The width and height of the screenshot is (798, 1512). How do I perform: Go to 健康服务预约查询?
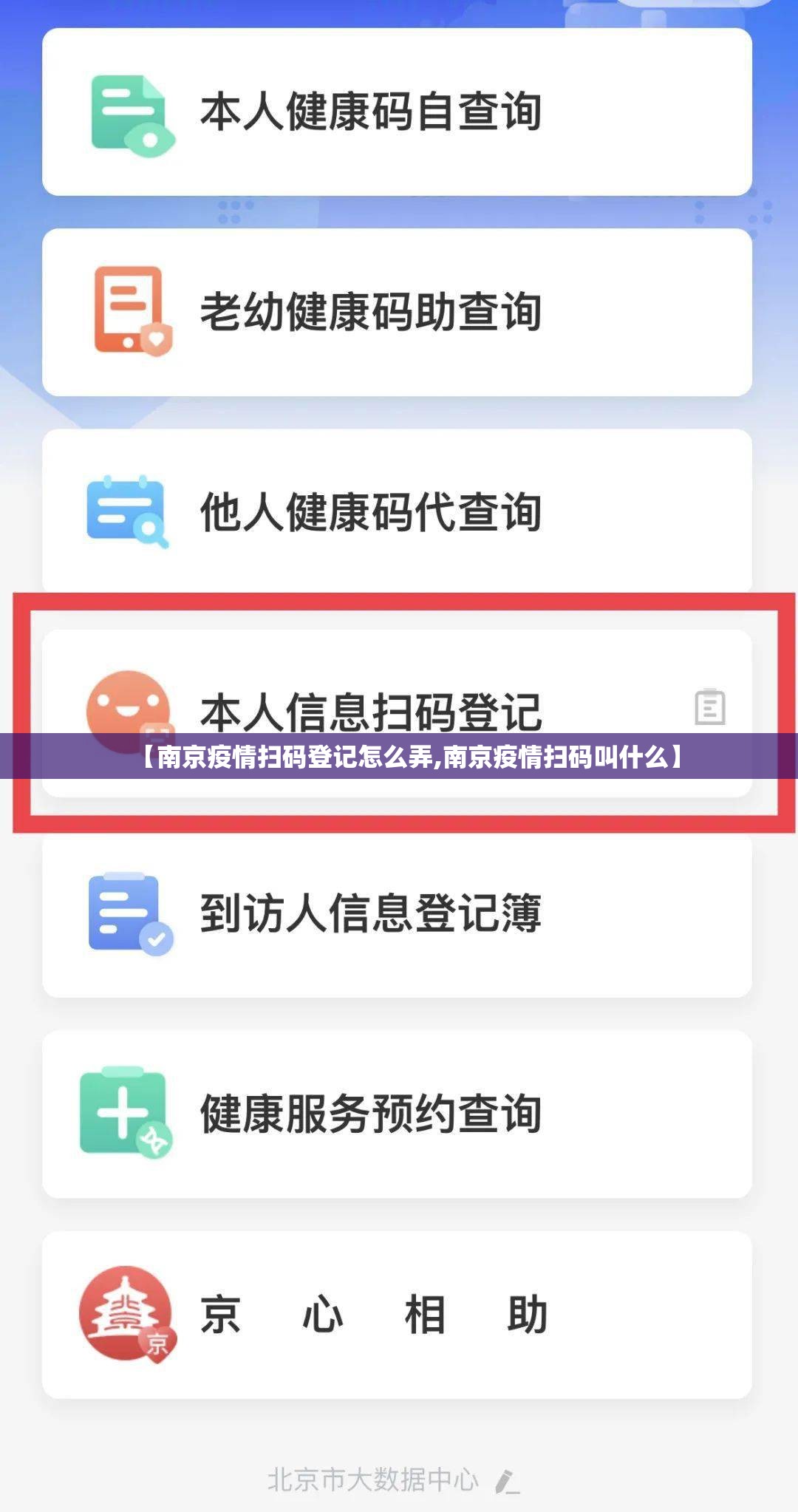click(397, 1114)
